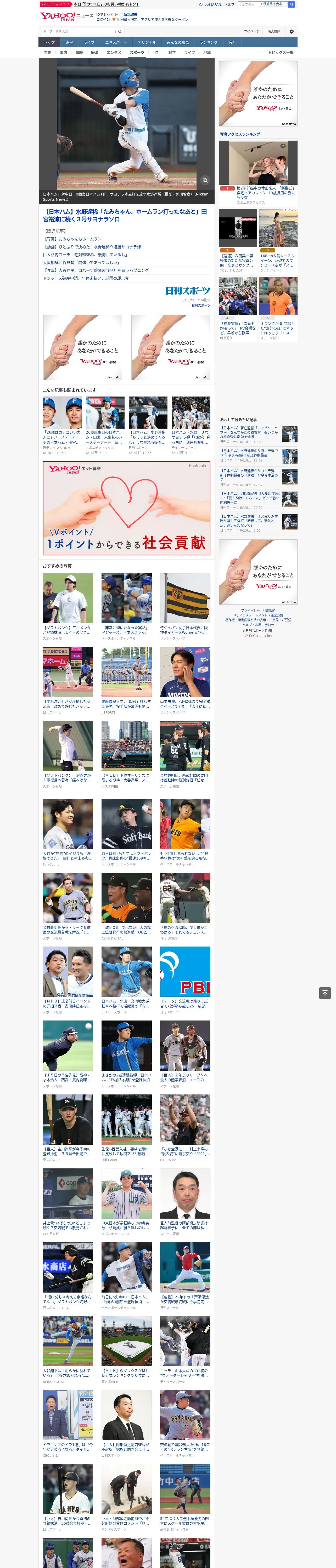Open the Yahoo! JAPAN link in the header

(210, 4)
